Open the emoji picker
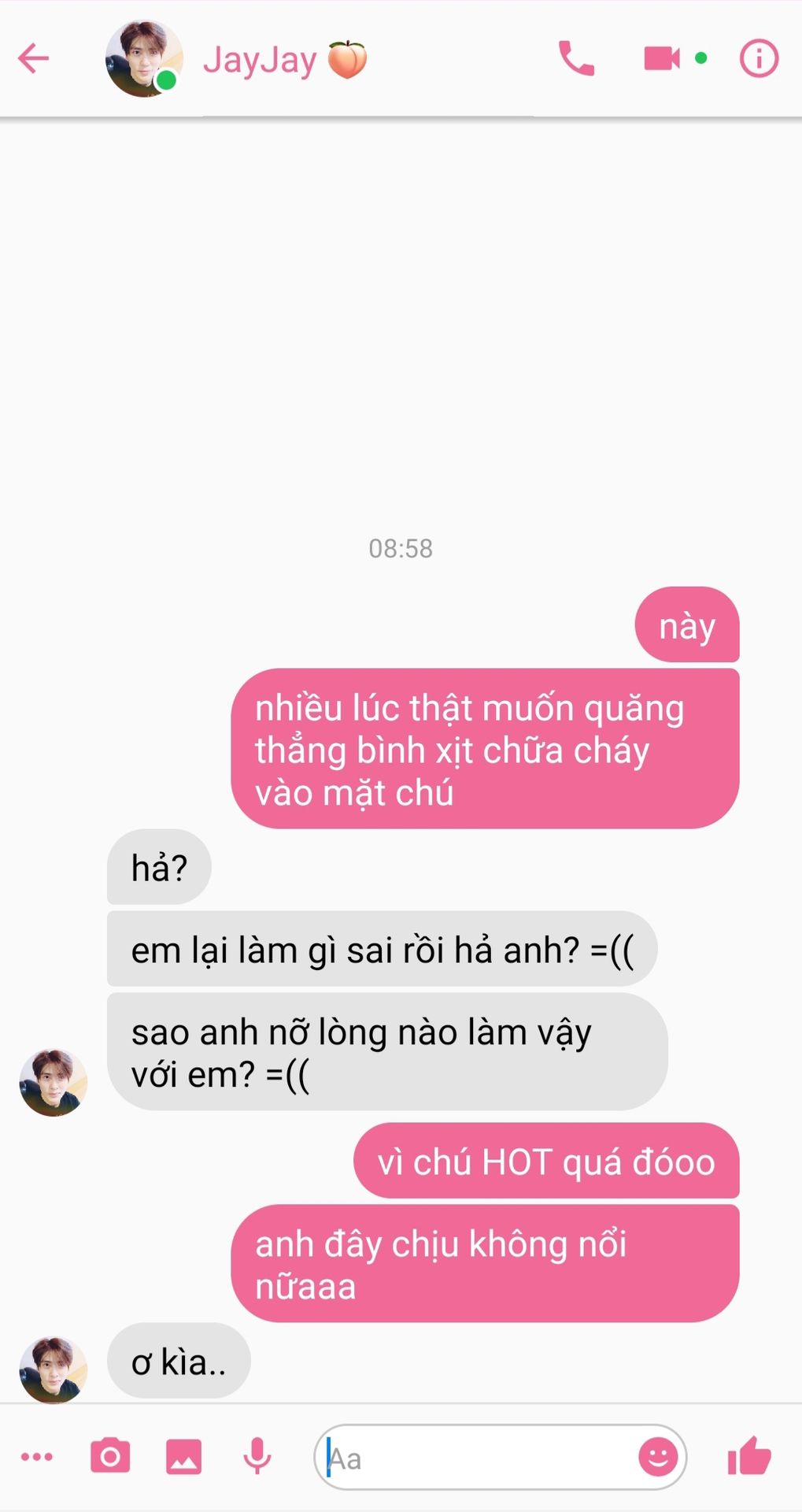The height and width of the screenshot is (1512, 802). (x=658, y=1457)
